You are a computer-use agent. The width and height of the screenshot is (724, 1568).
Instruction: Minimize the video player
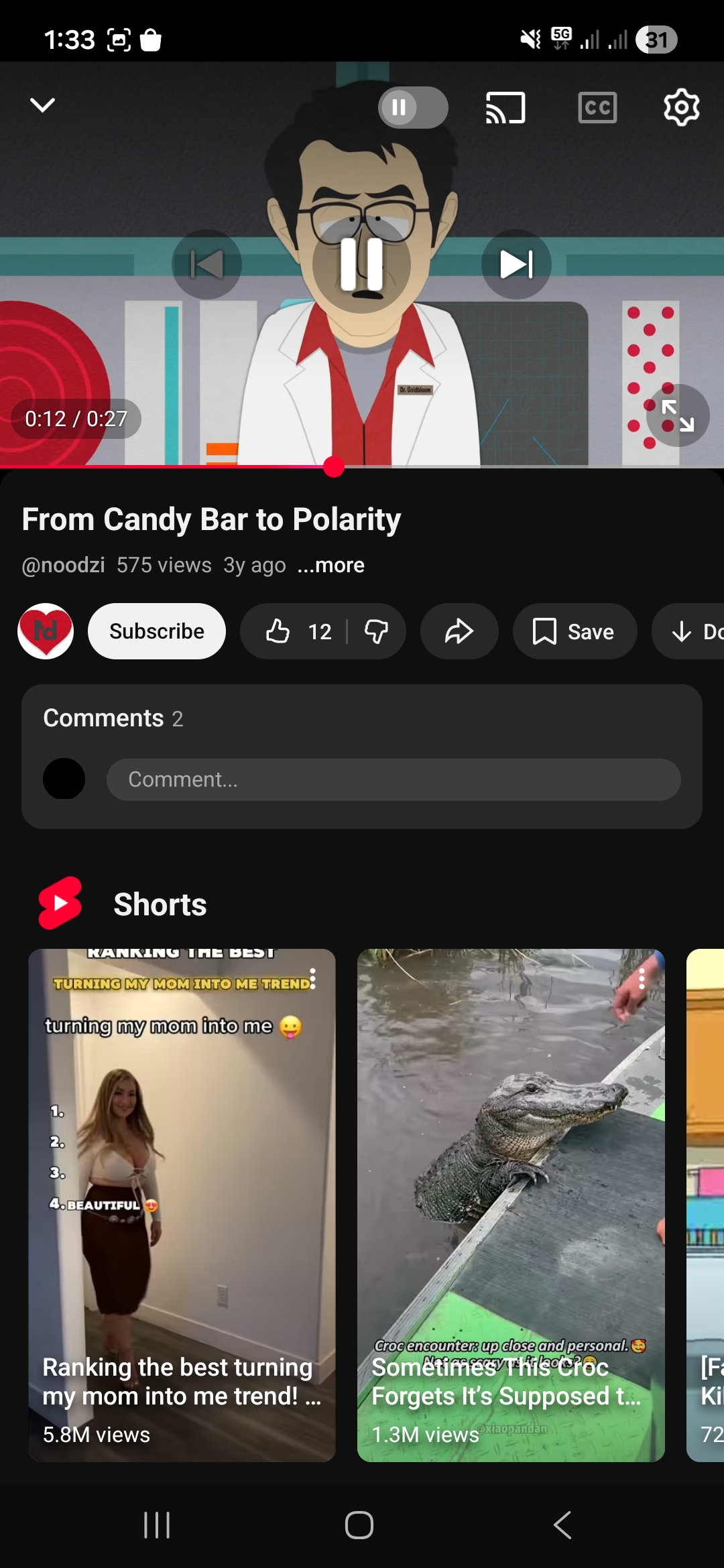[x=42, y=105]
